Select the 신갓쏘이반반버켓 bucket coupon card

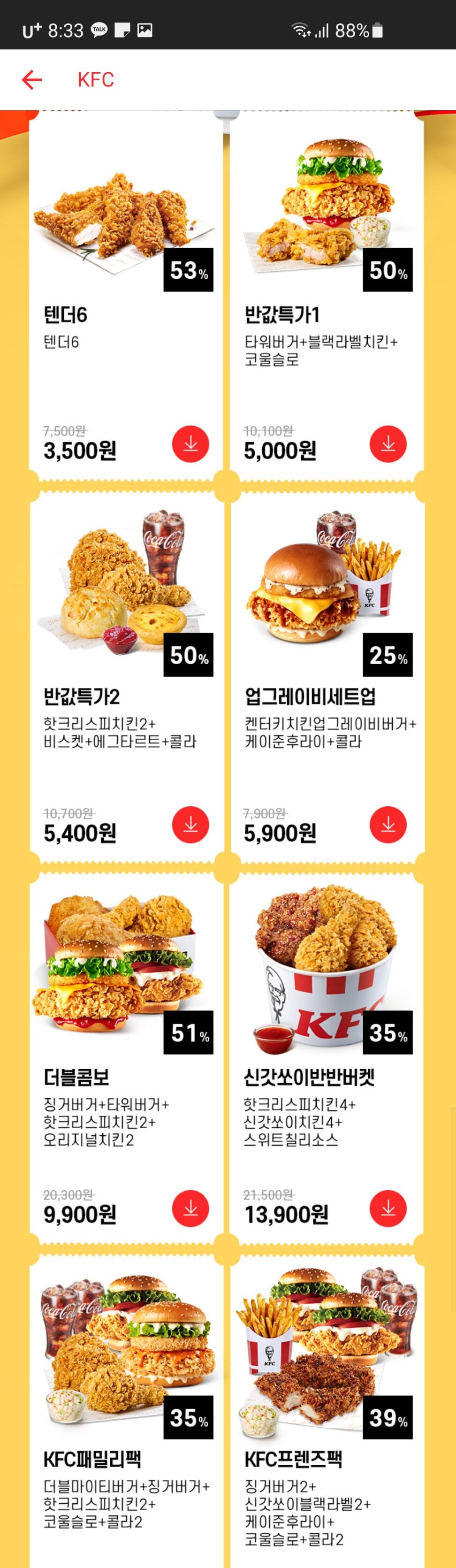click(x=317, y=1084)
